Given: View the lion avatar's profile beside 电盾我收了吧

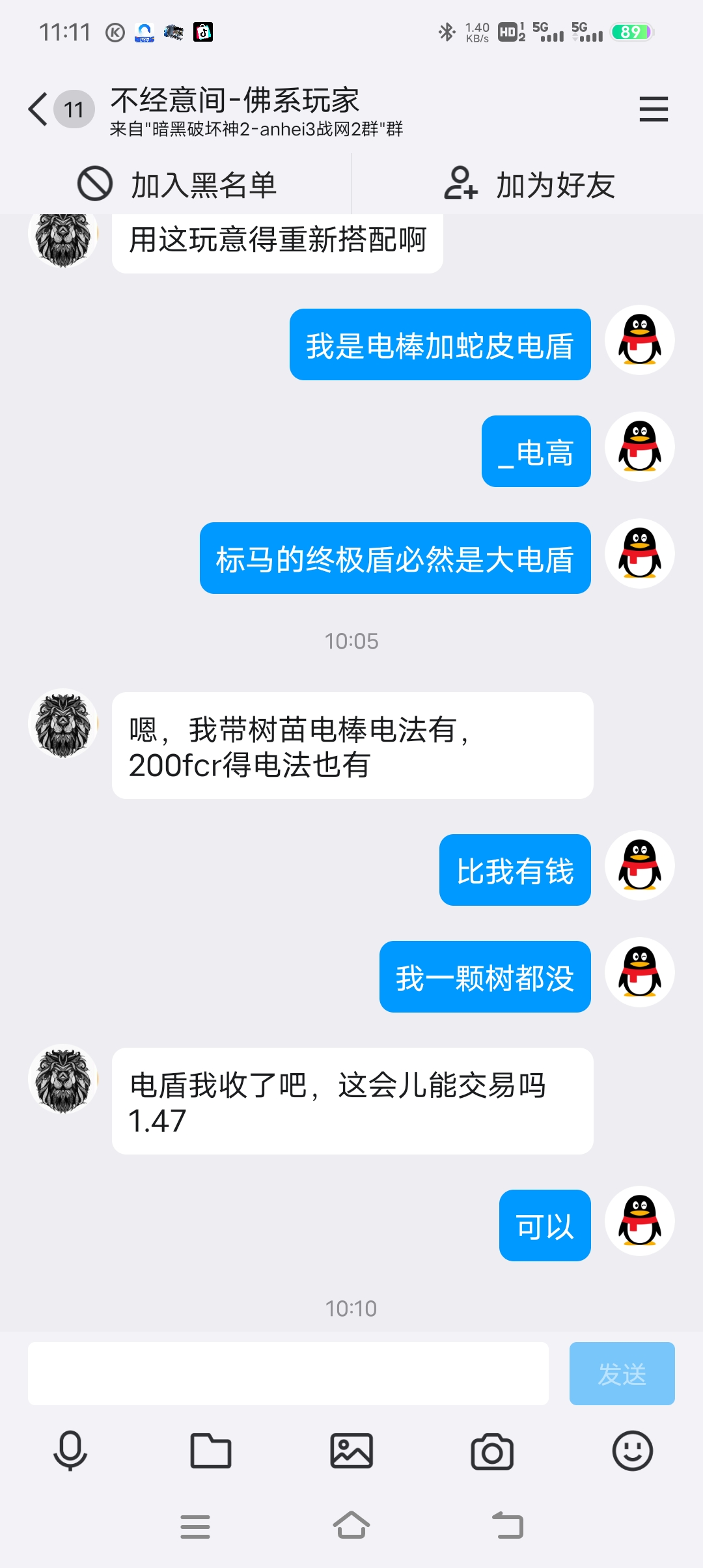Looking at the screenshot, I should [64, 1080].
